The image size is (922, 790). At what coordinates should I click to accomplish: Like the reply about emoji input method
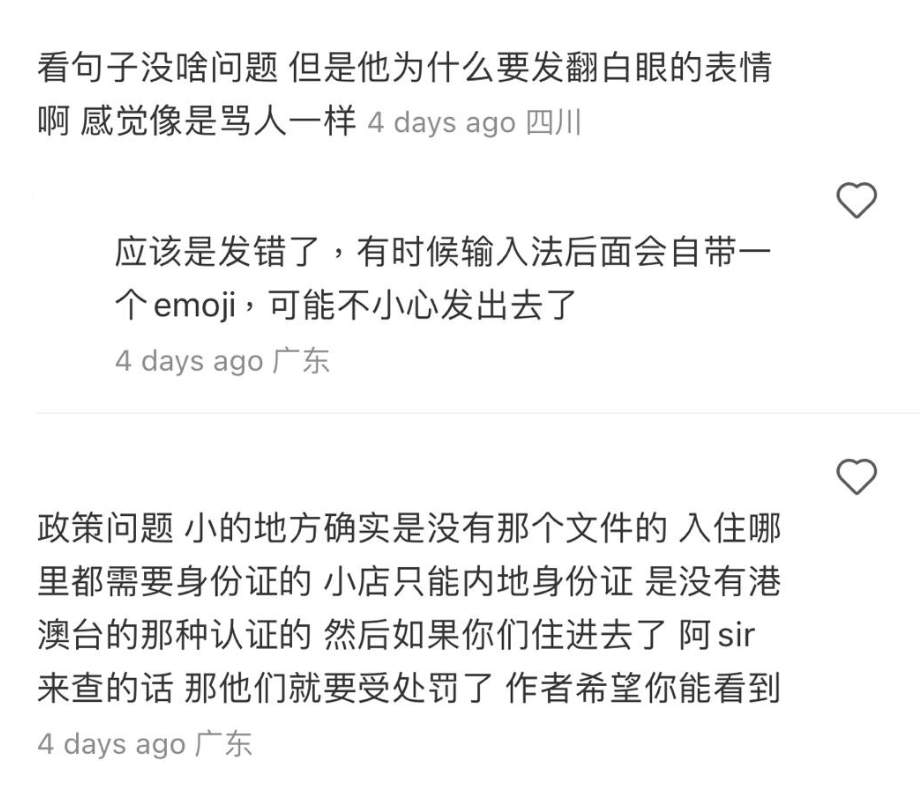856,202
